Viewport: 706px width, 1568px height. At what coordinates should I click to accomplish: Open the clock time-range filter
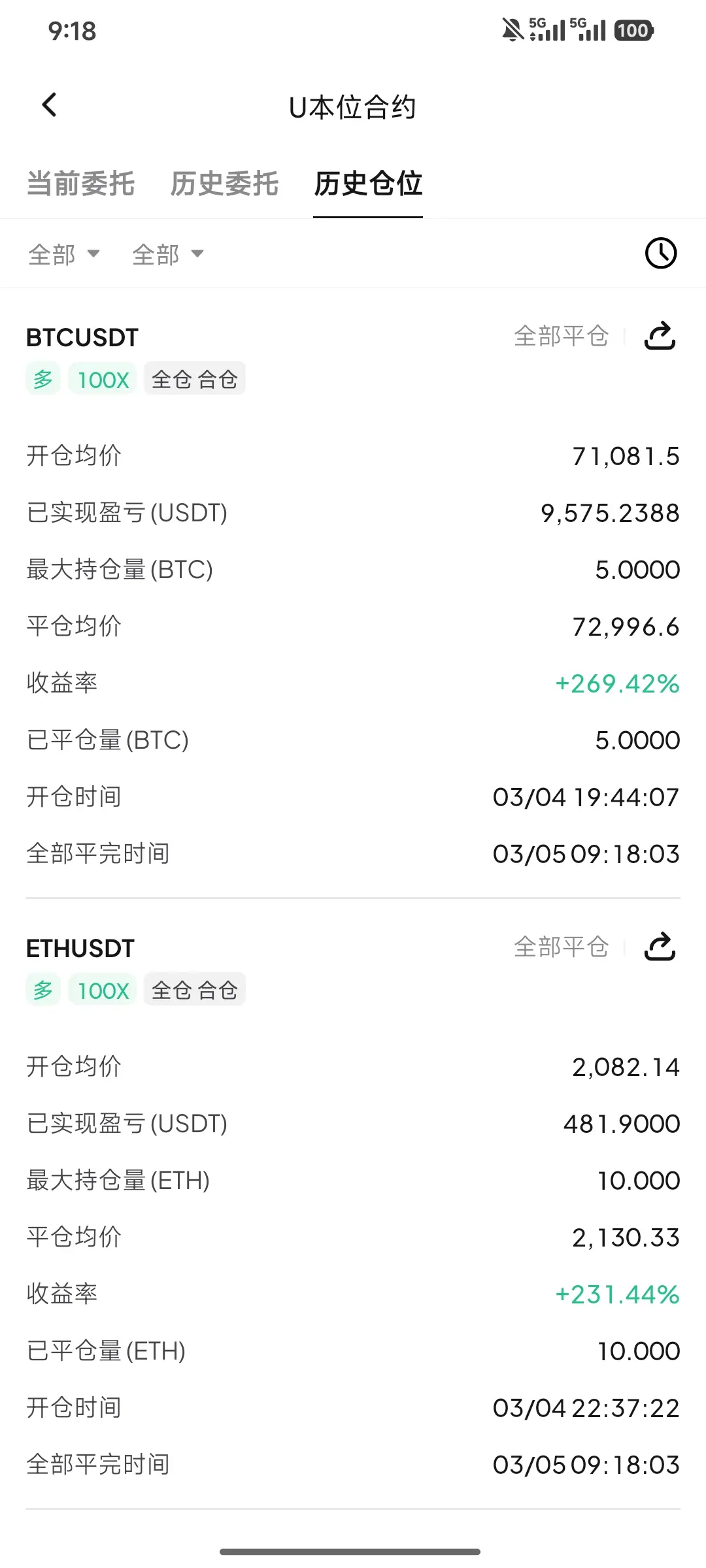pyautogui.click(x=661, y=253)
